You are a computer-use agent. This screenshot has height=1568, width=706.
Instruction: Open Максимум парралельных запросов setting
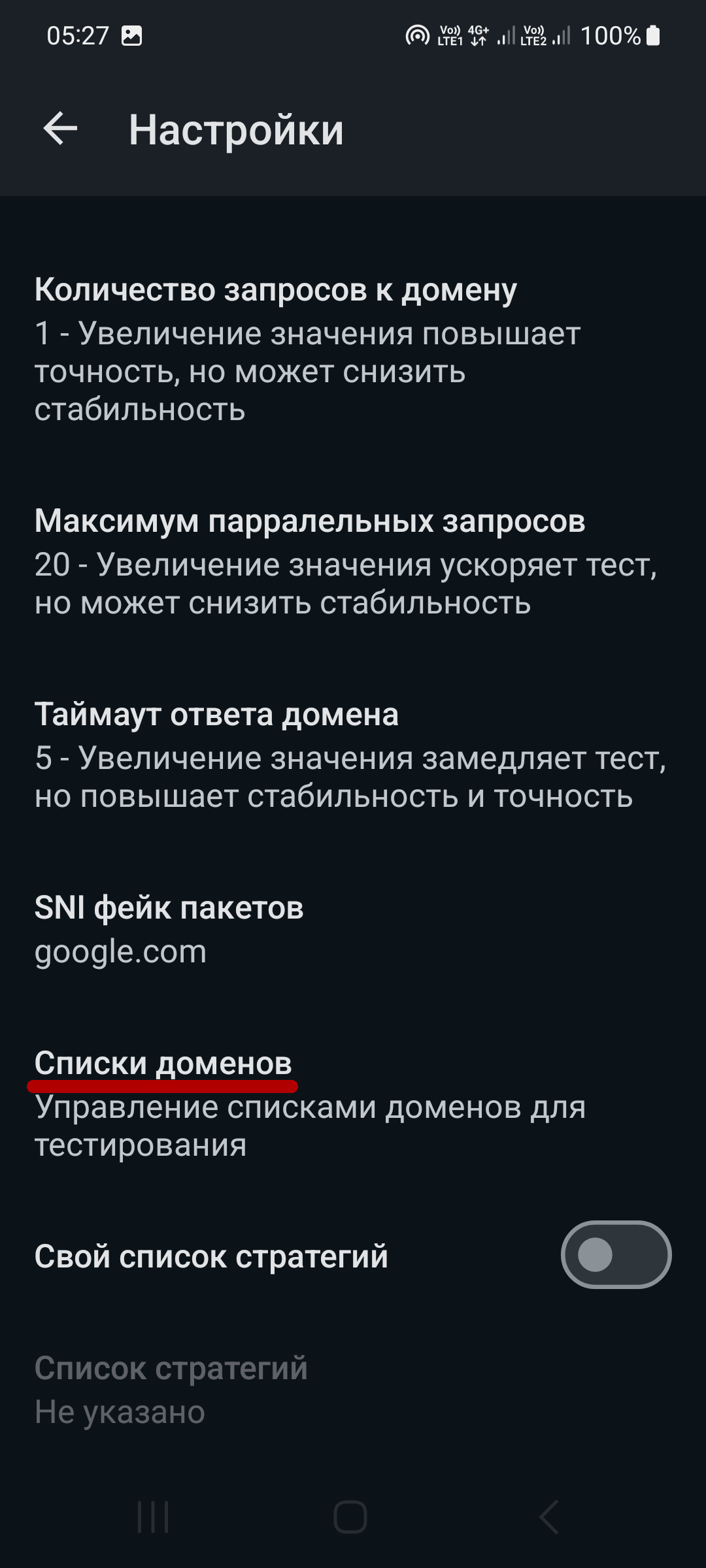[x=327, y=561]
